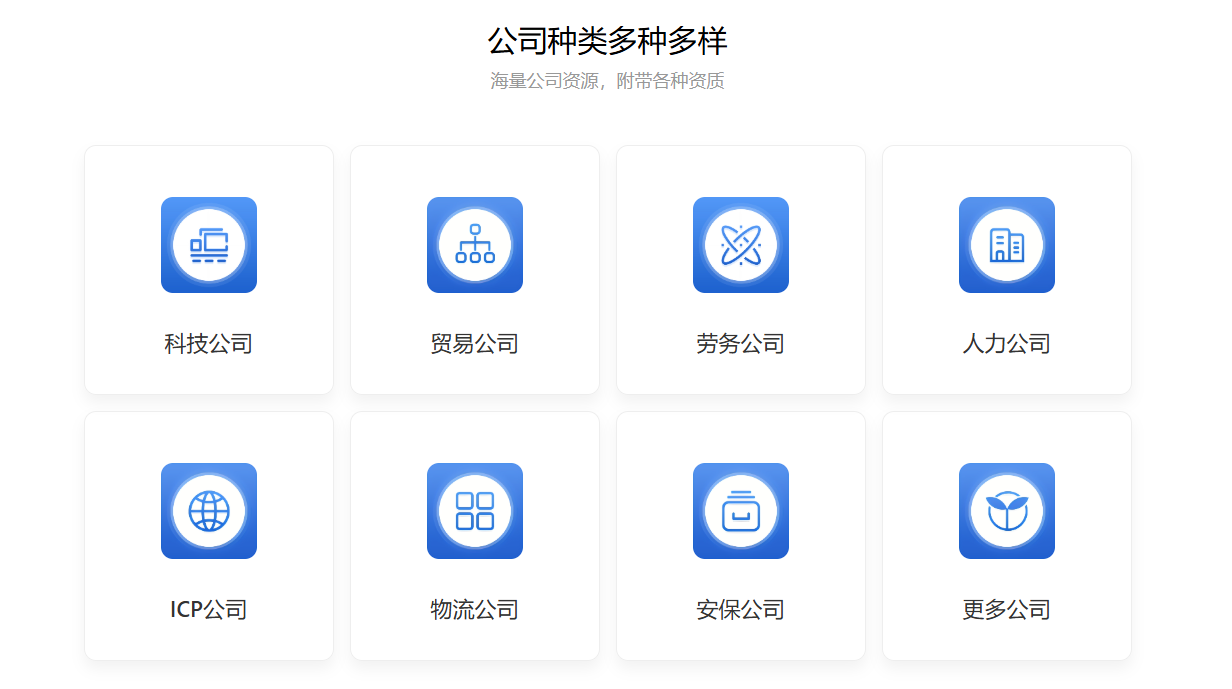View the 劳务公司 card
The height and width of the screenshot is (689, 1232).
point(741,270)
